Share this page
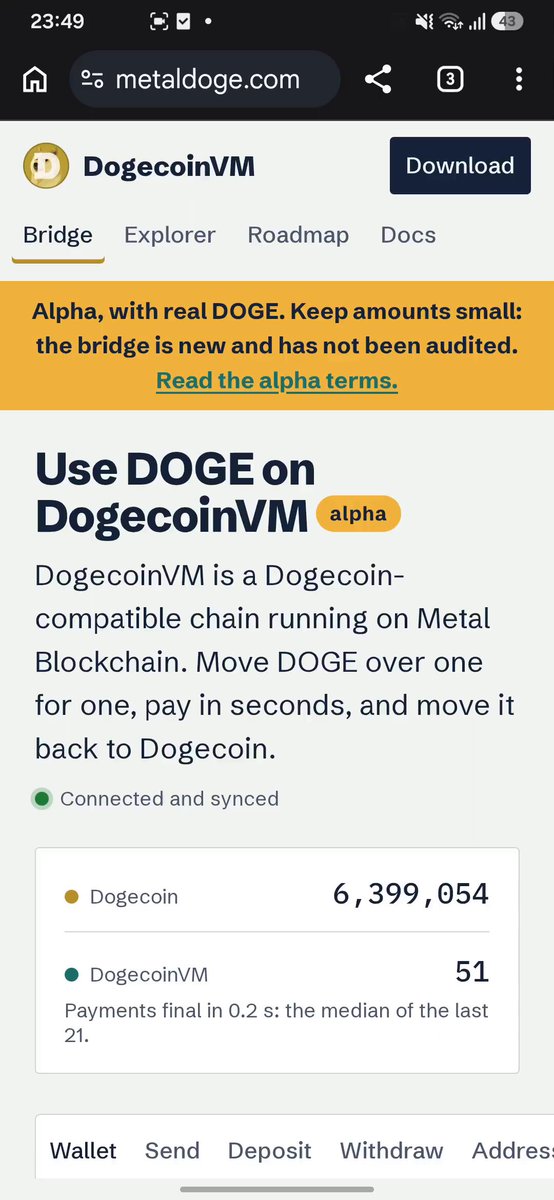The image size is (554, 1200). click(x=378, y=80)
